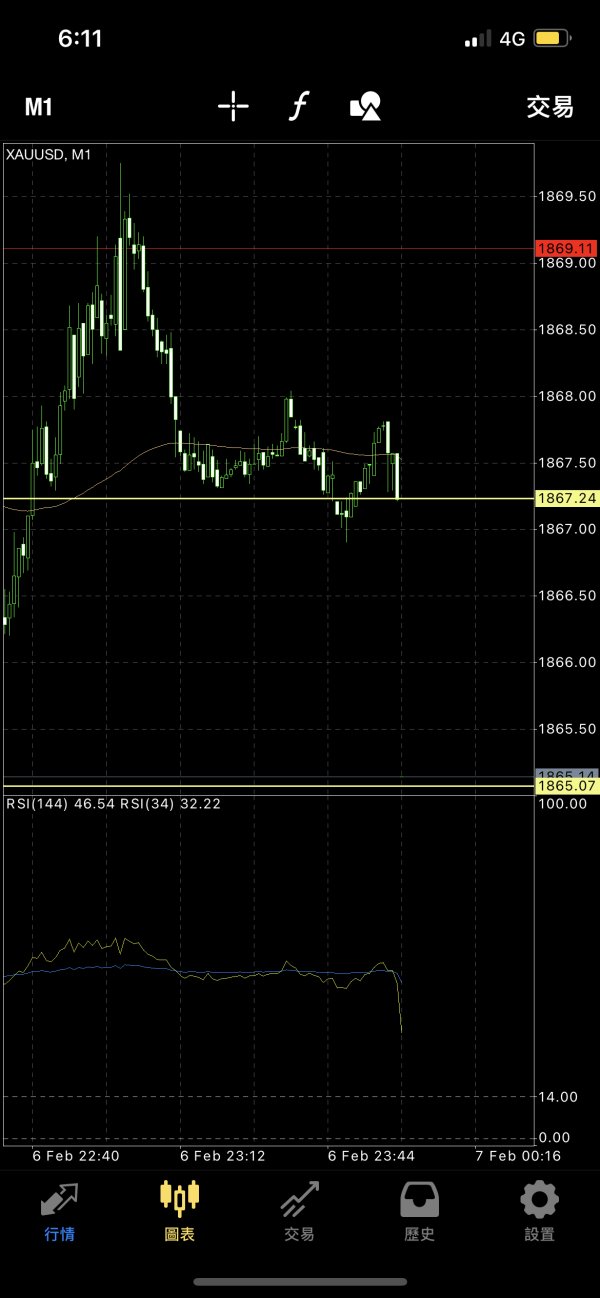Open the M1 timeframe selector
600x1298 pixels.
pyautogui.click(x=38, y=107)
